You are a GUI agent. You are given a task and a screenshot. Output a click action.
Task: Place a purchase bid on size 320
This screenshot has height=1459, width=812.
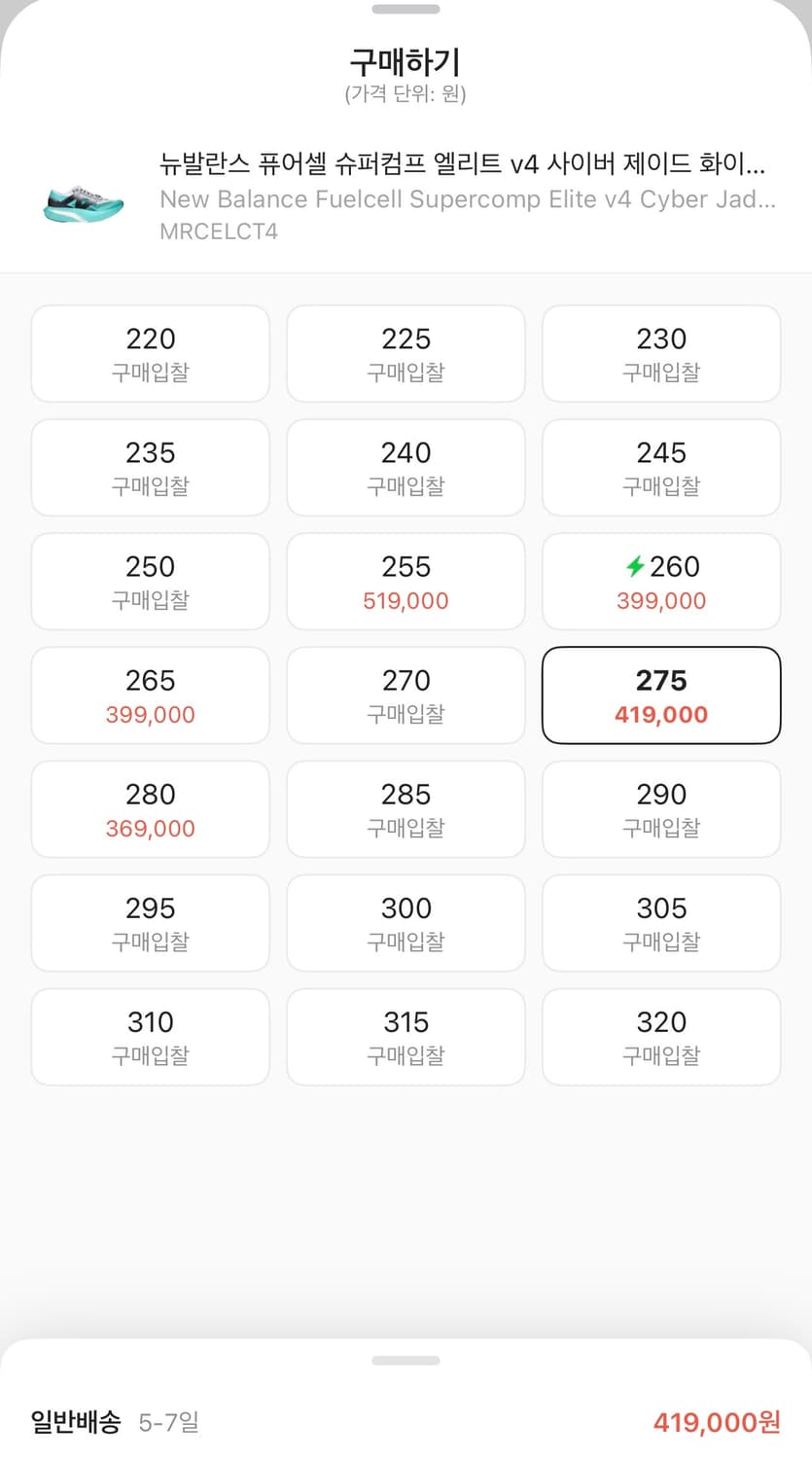coord(661,1037)
